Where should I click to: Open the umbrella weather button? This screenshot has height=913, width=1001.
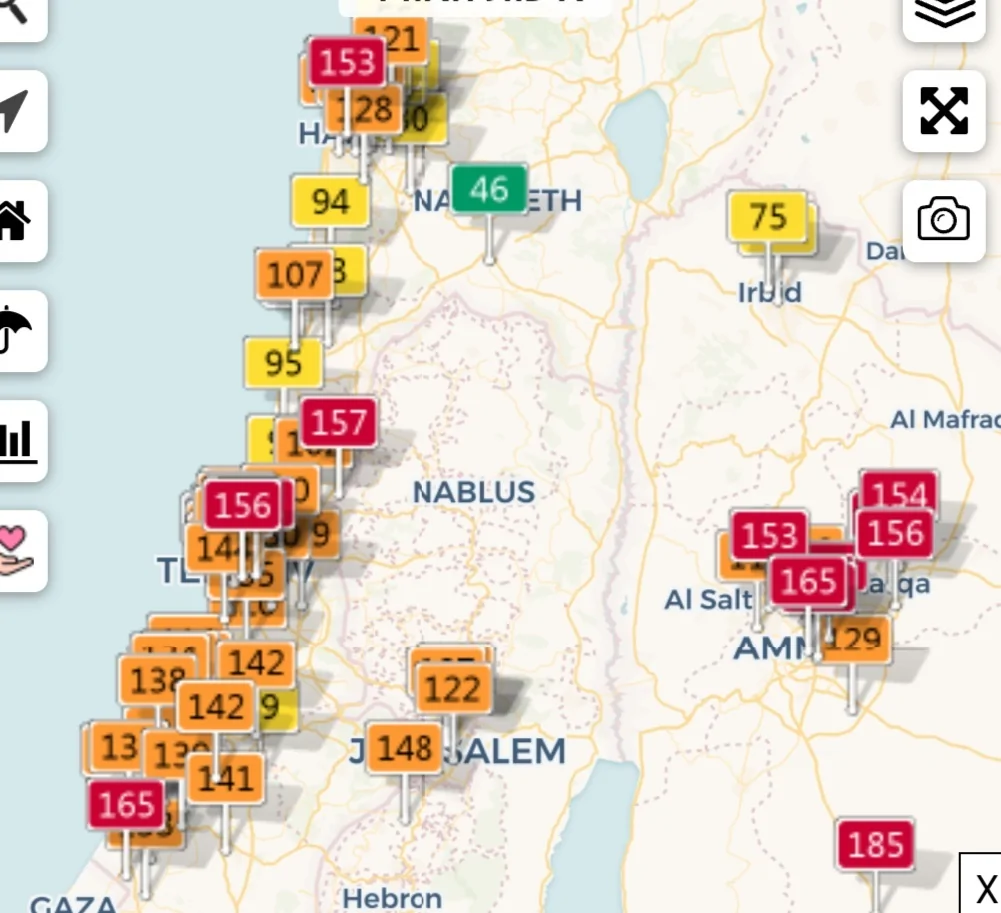14,331
